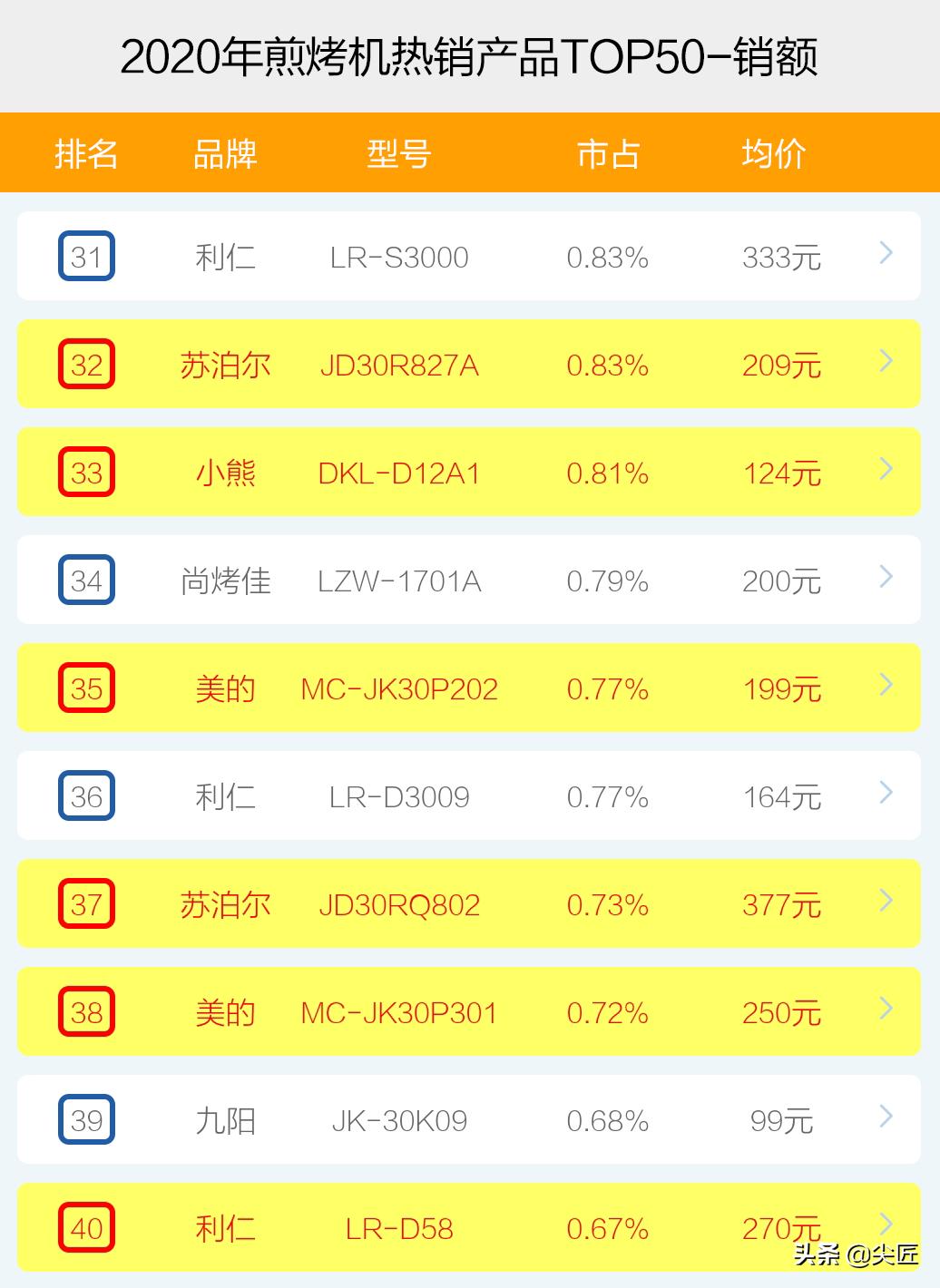The image size is (940, 1288).
Task: Click the rank 33 badge for 小熊
Action: tap(86, 473)
